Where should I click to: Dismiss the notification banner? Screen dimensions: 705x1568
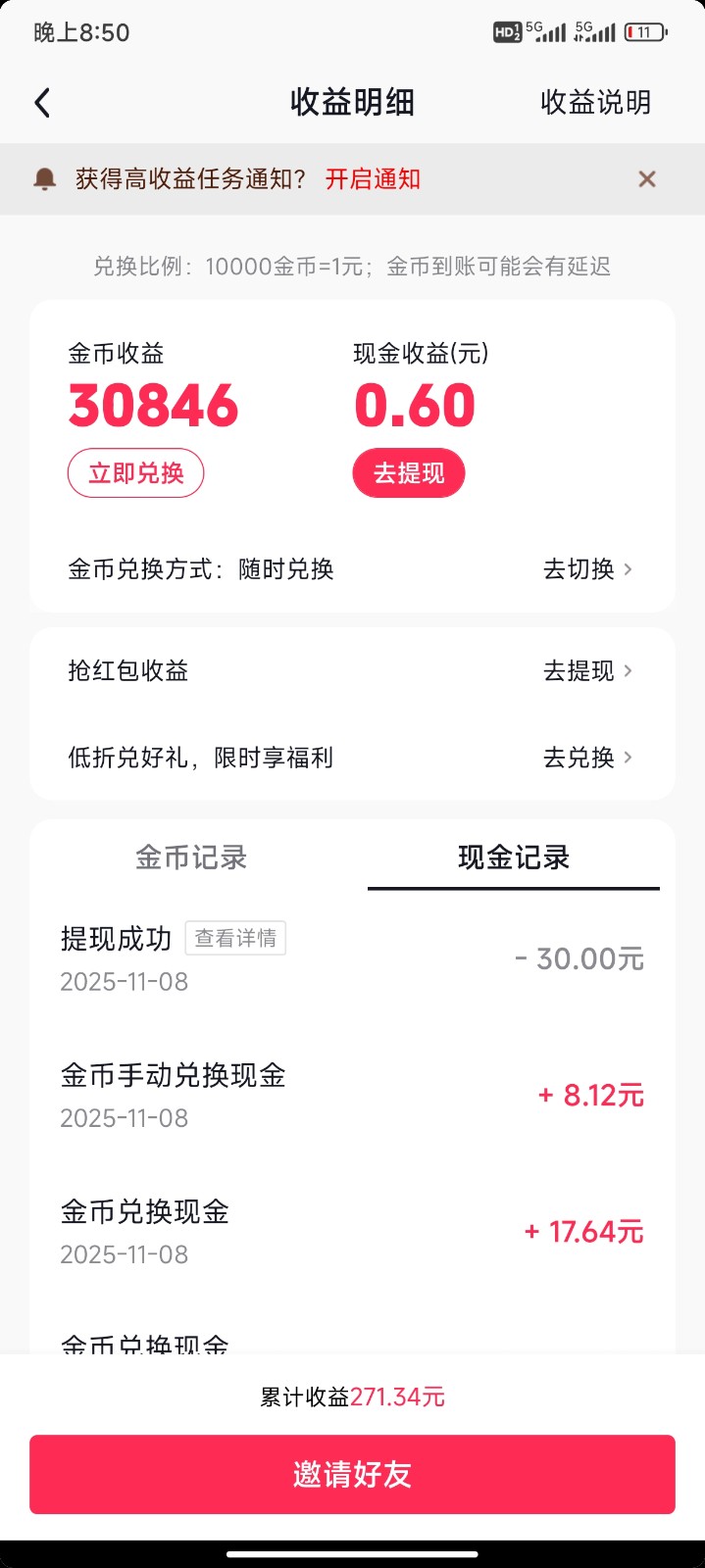647,179
